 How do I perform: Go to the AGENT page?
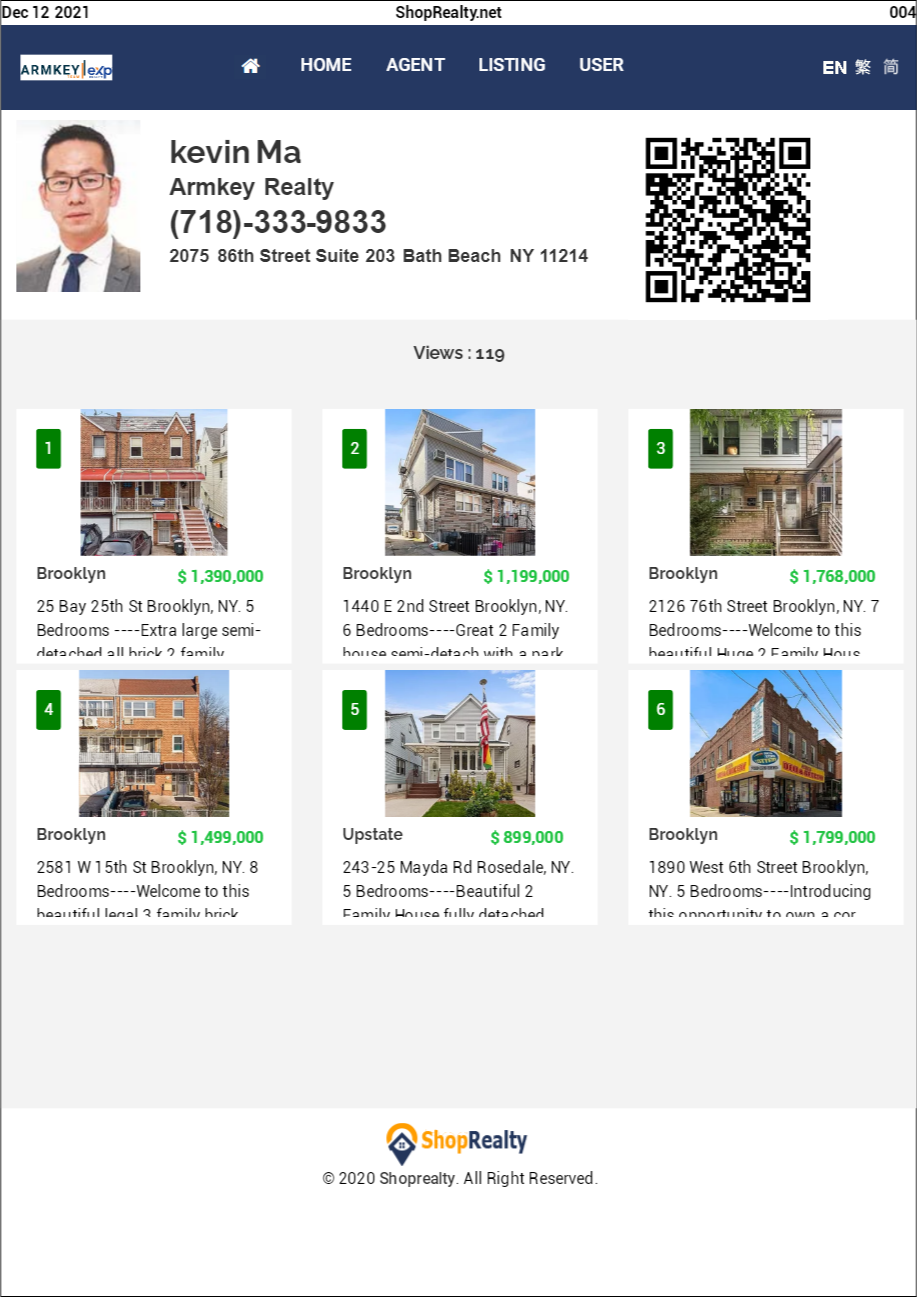[415, 65]
